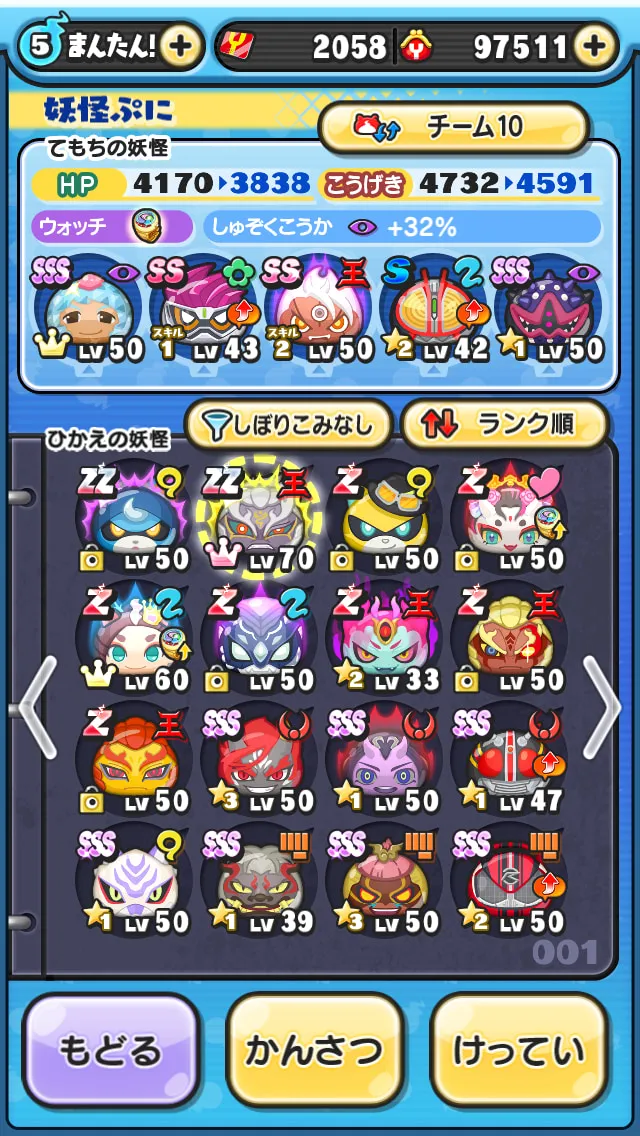Tap the watch icon in the ウォッチ slot
The height and width of the screenshot is (1136, 640).
146,227
